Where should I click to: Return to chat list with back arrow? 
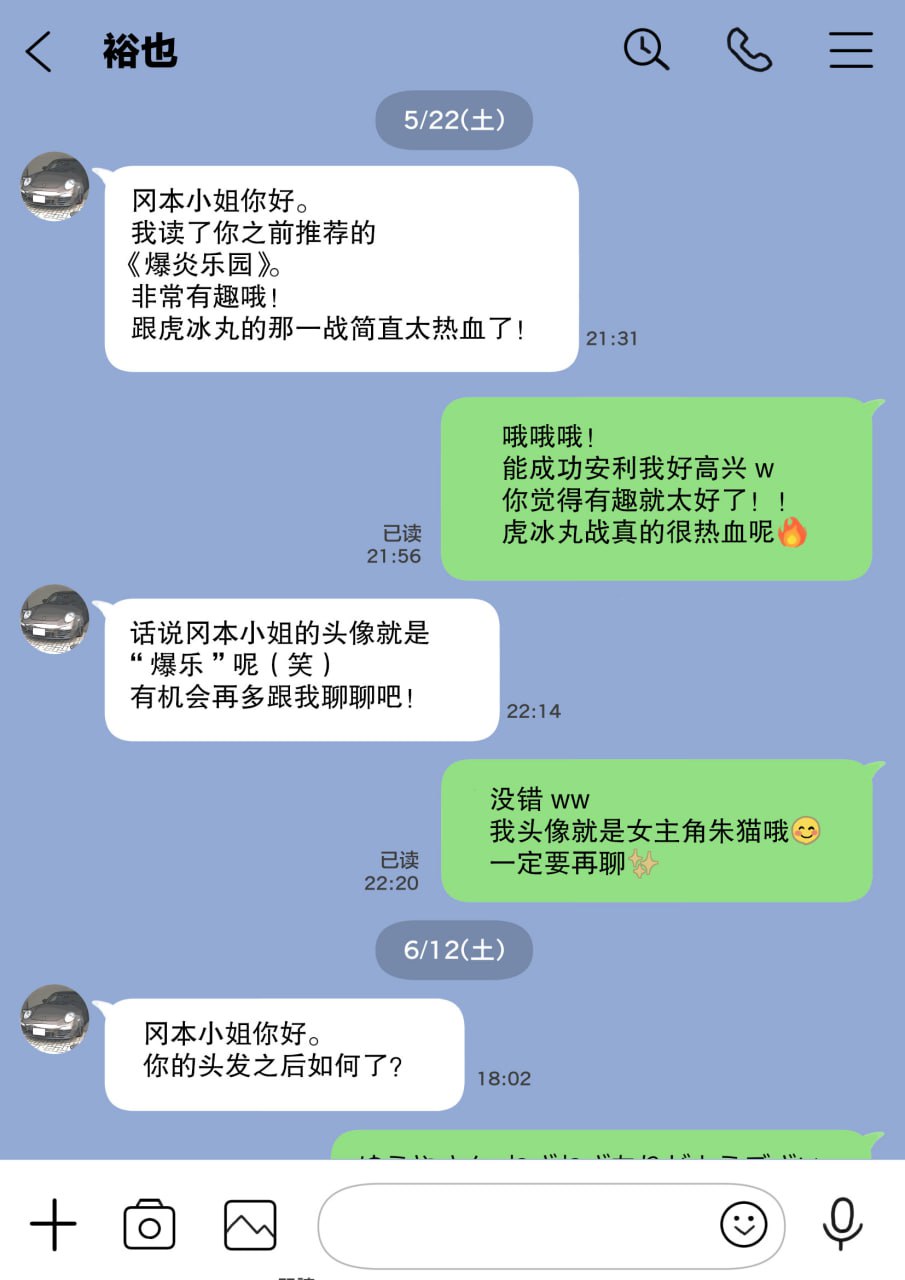[x=38, y=50]
